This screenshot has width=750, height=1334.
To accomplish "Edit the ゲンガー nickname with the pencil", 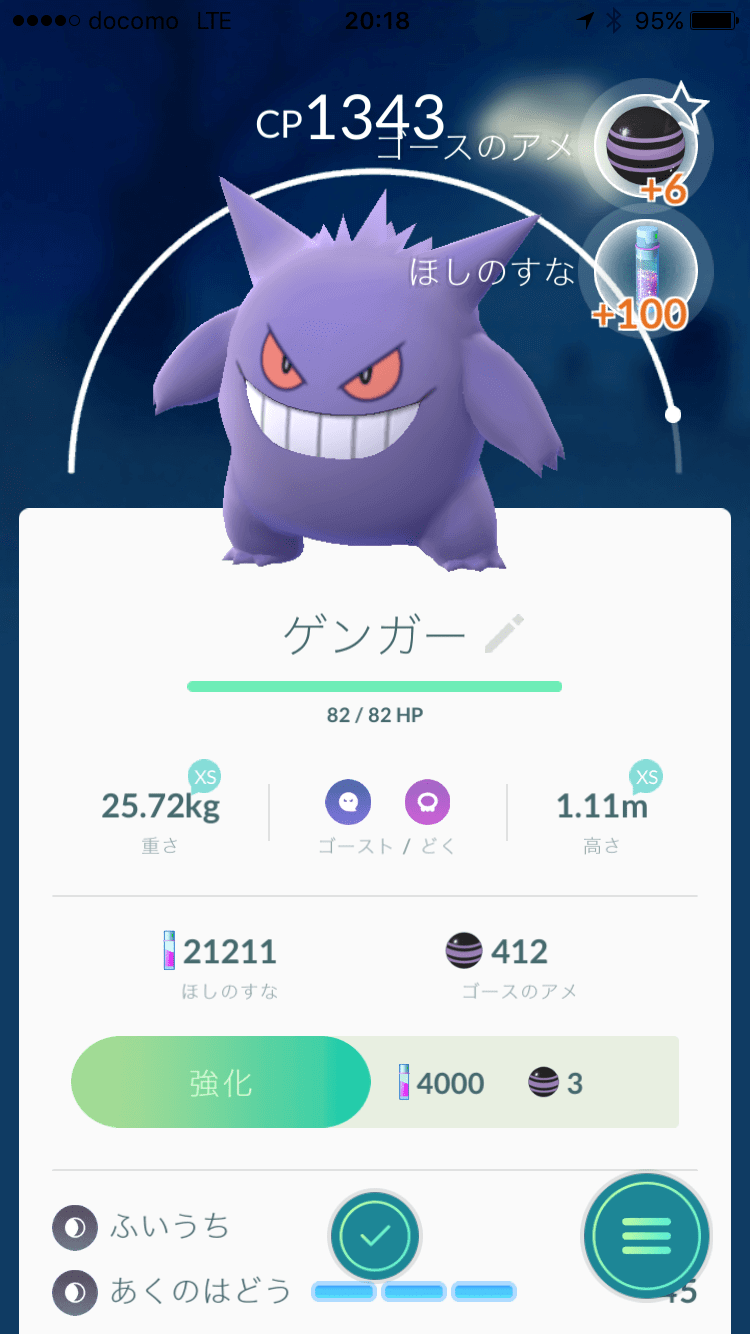I will click(x=504, y=635).
